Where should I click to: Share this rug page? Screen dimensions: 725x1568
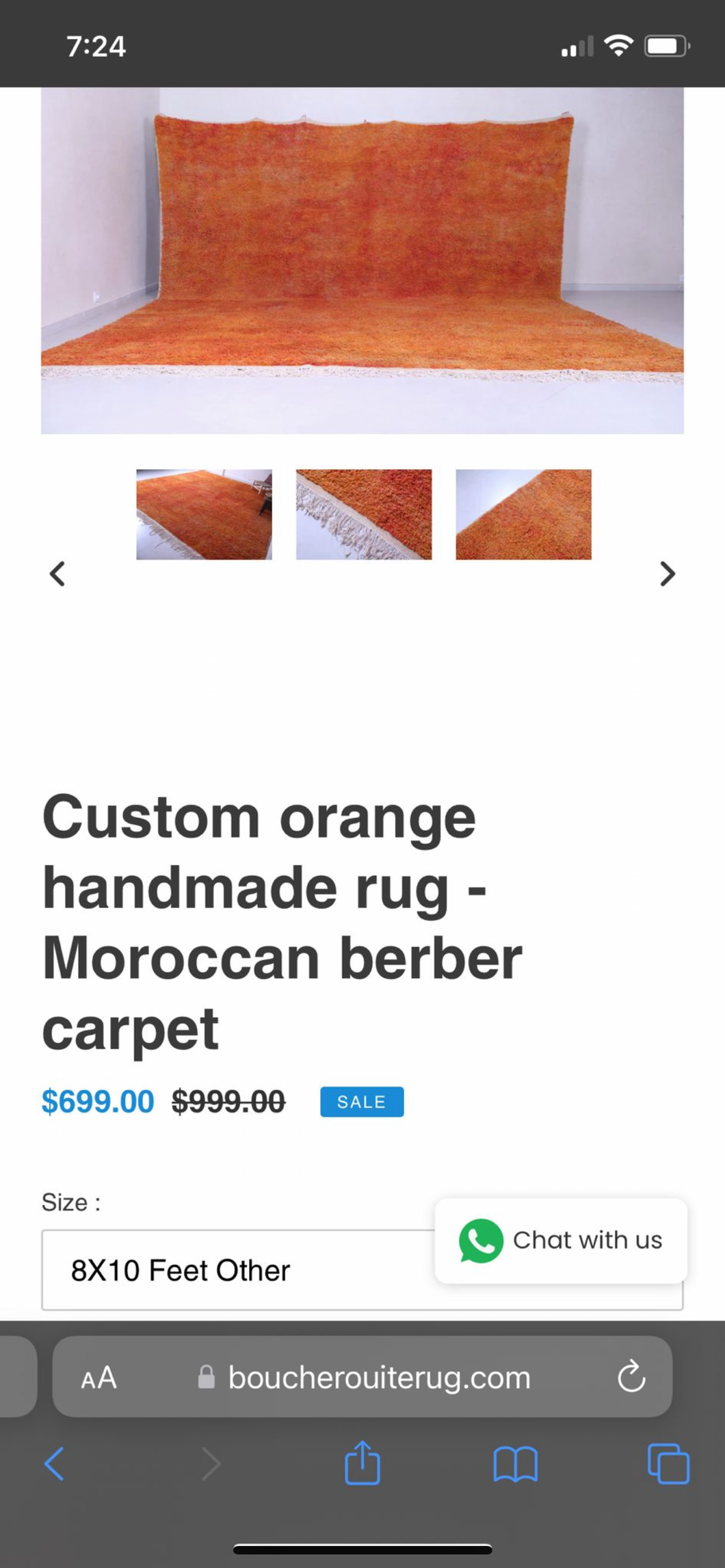click(362, 1463)
